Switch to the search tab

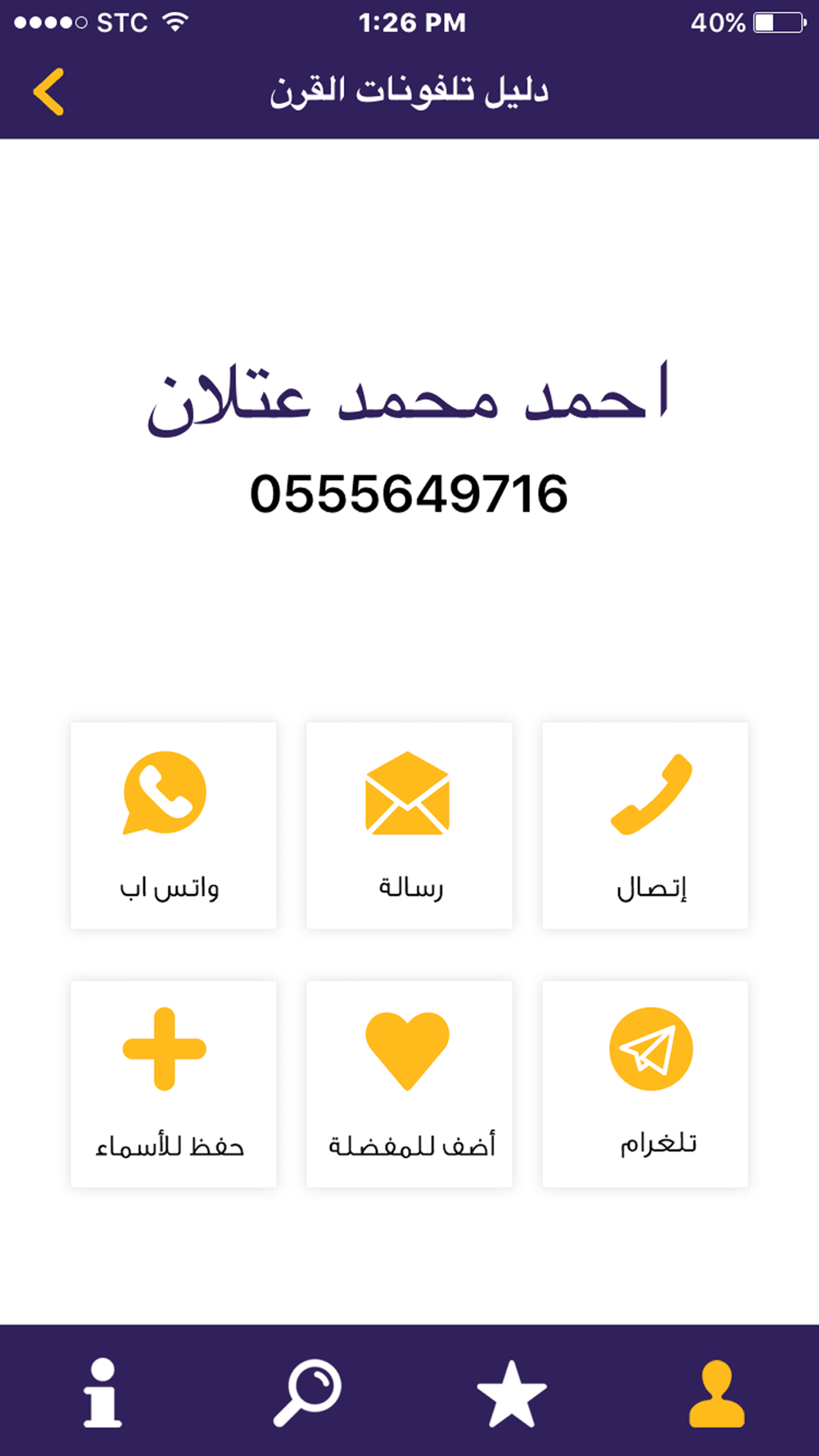[x=307, y=1392]
